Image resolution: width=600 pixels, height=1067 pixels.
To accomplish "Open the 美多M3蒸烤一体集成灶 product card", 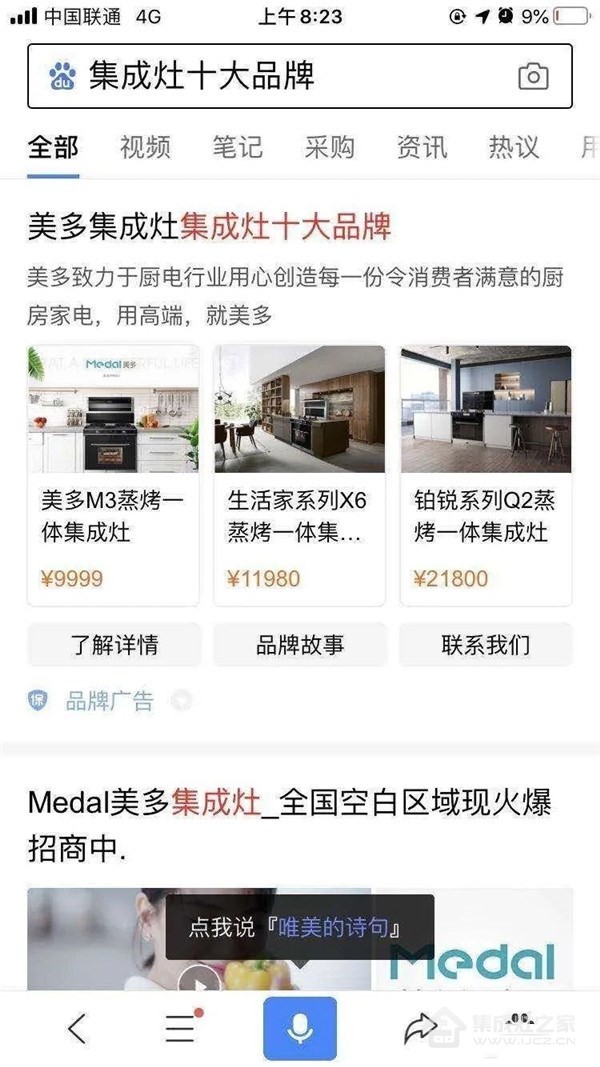I will [113, 475].
